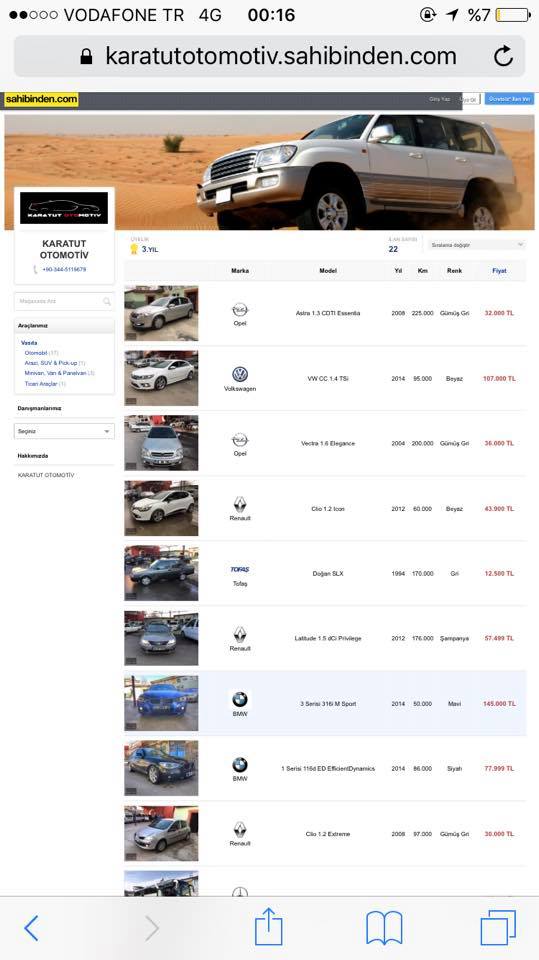Open the BMW 3 Serisi 316i M Sport listing
This screenshot has height=960, width=539.
[325, 703]
